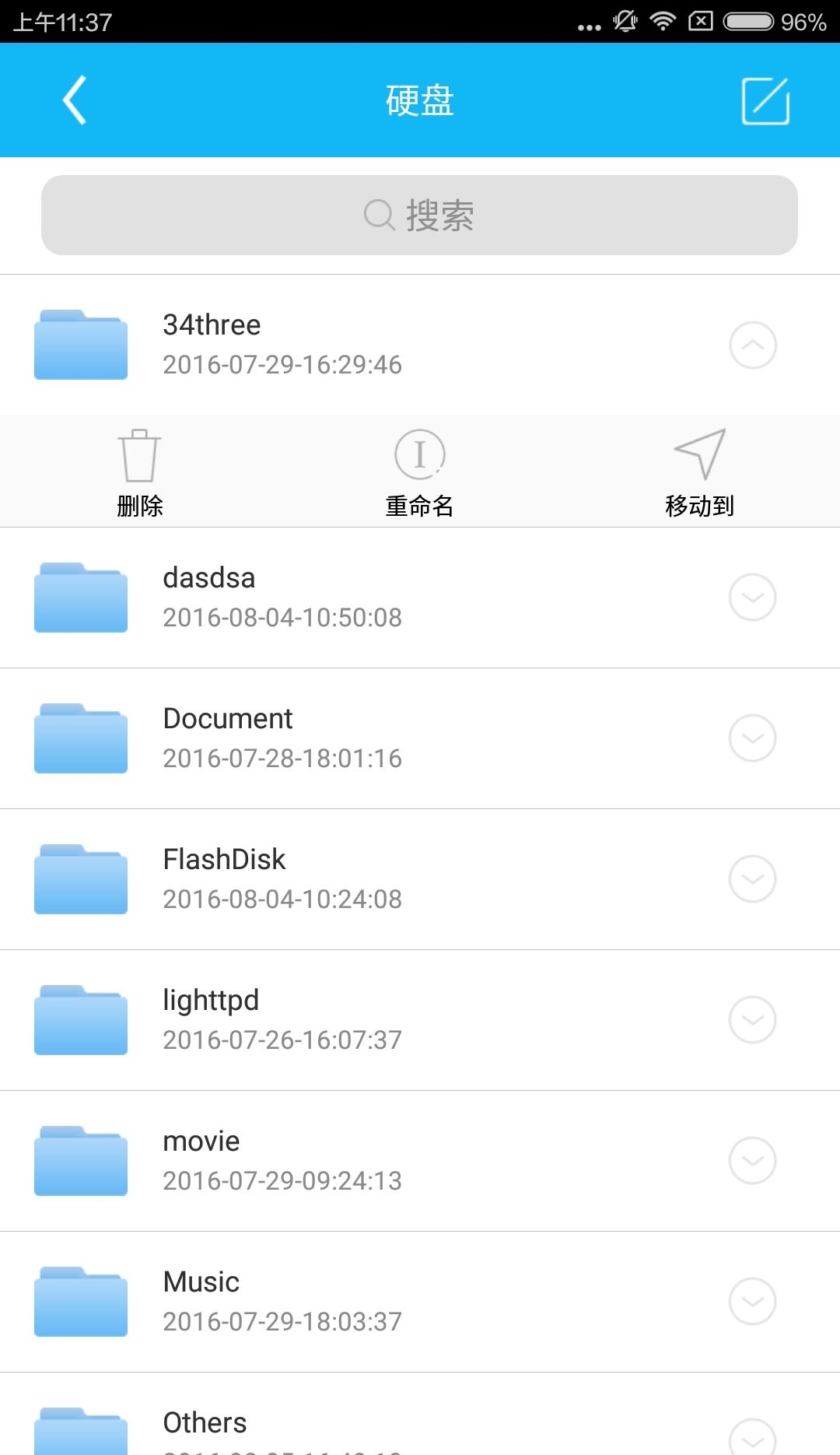Rename the folder with 重命名
The height and width of the screenshot is (1455, 840).
click(420, 472)
